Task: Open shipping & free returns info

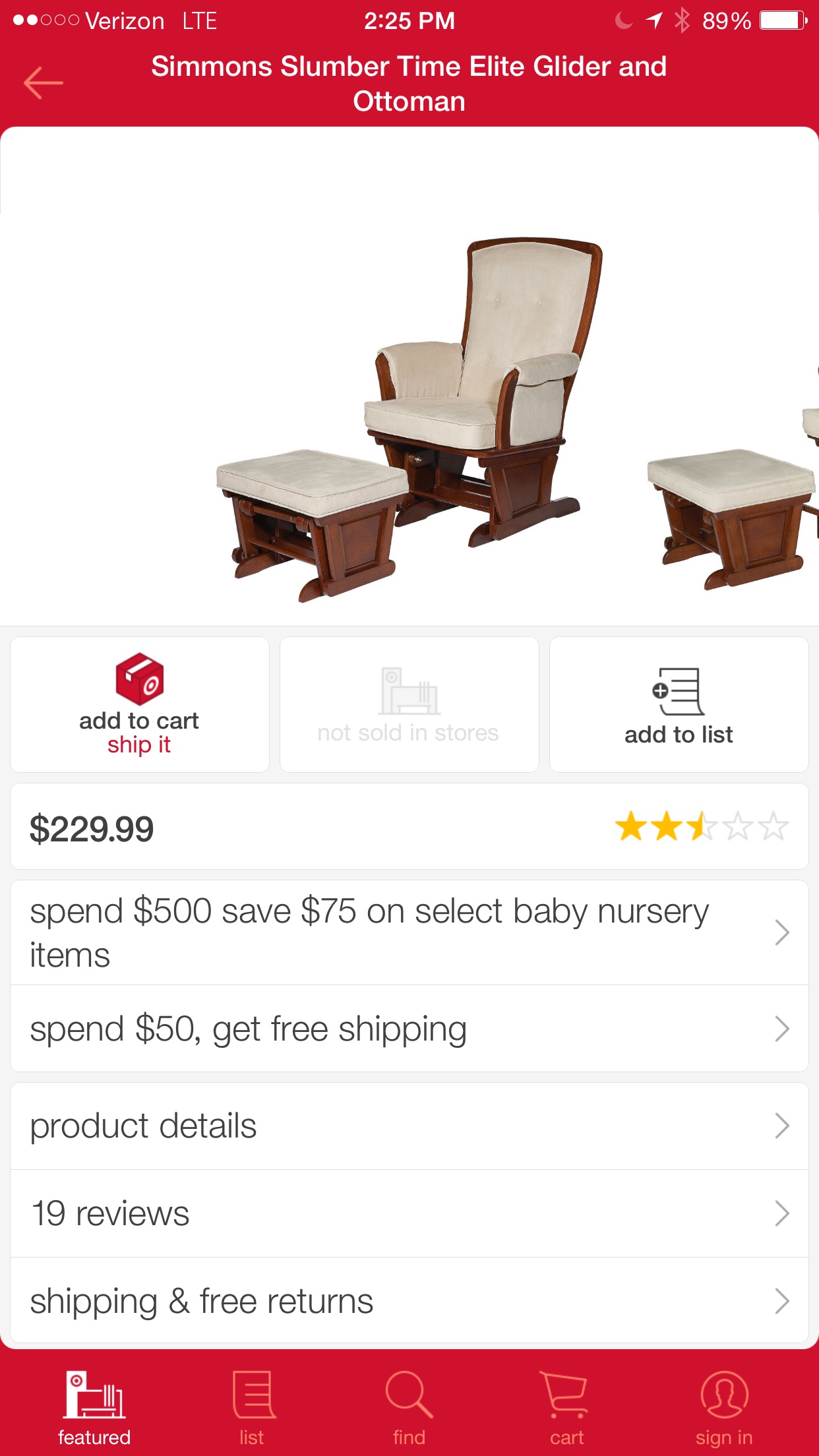Action: click(409, 1301)
